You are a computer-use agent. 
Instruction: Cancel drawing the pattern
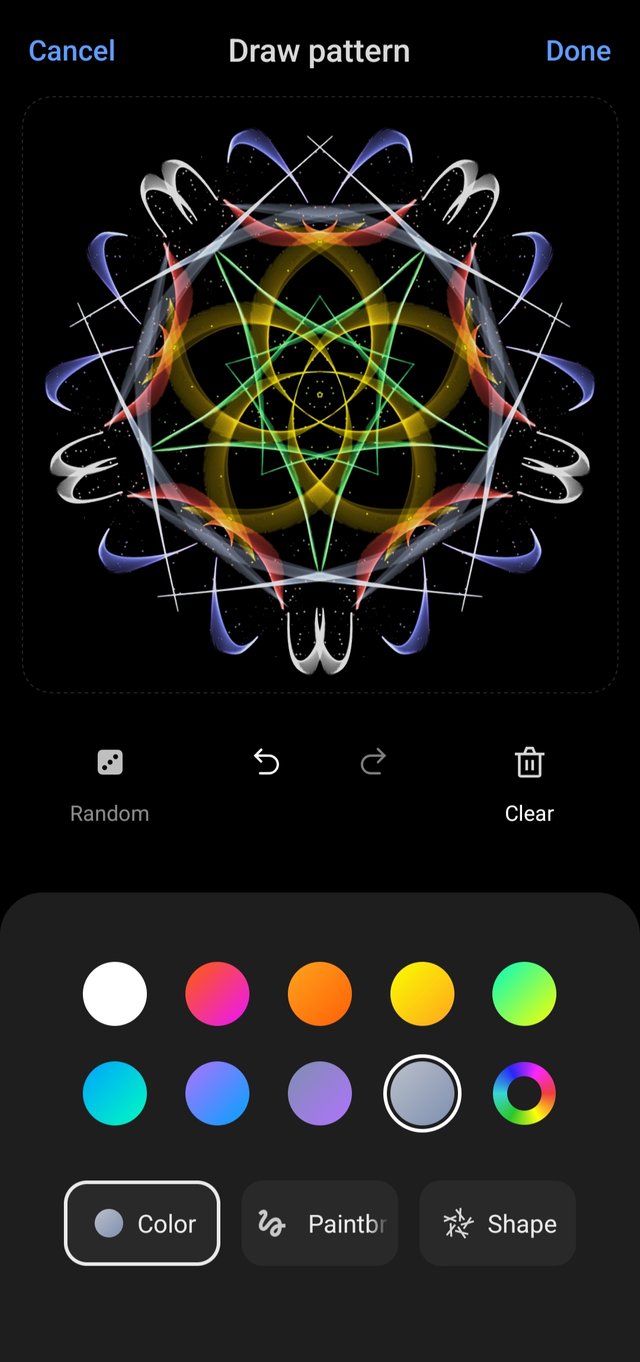click(x=71, y=51)
